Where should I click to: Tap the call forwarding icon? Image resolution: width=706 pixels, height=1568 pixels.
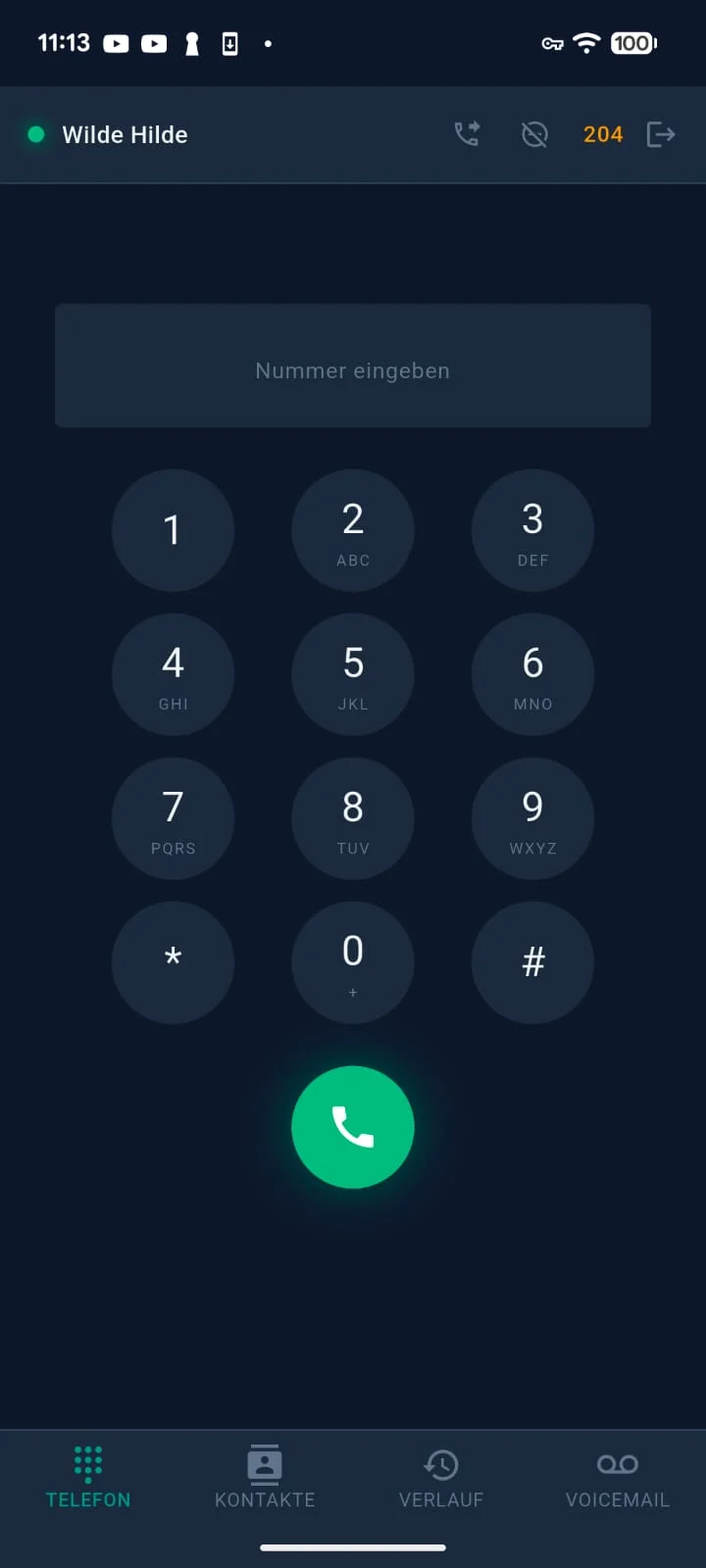pos(466,134)
